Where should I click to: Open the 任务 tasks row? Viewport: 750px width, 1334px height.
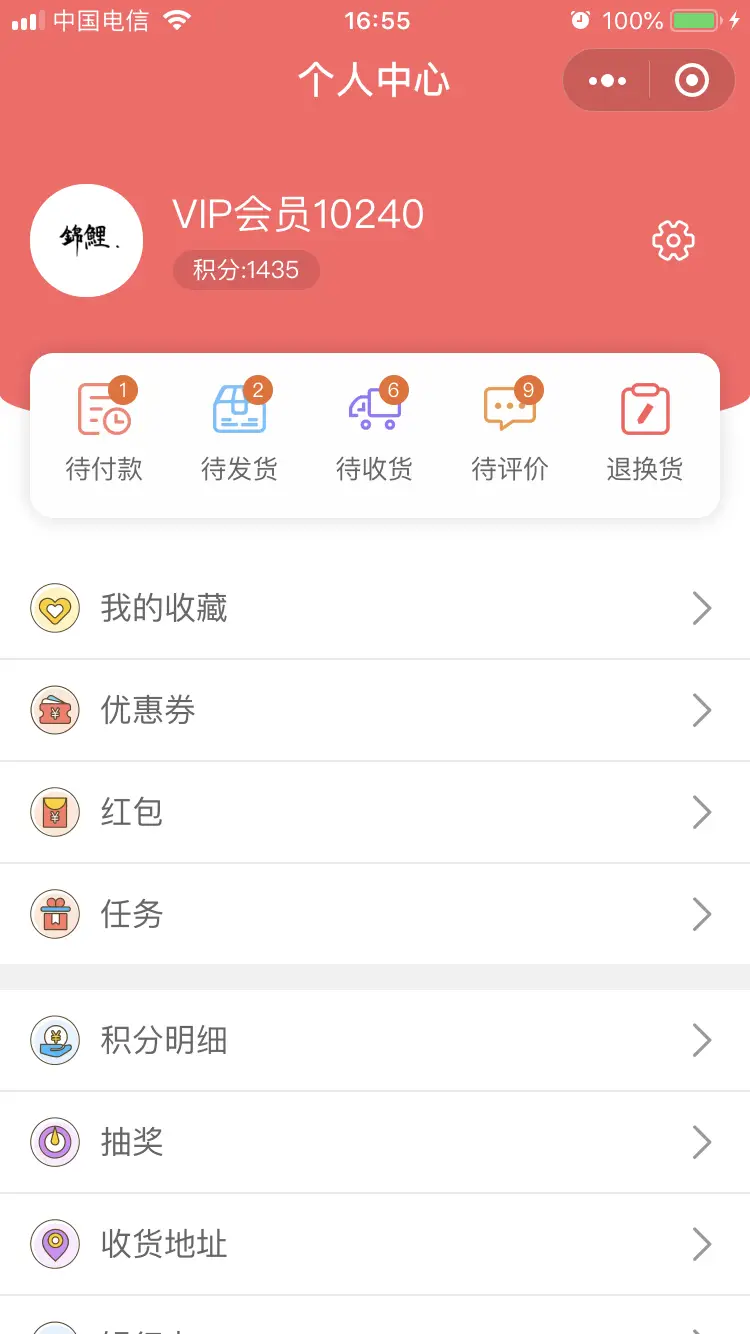pos(375,914)
